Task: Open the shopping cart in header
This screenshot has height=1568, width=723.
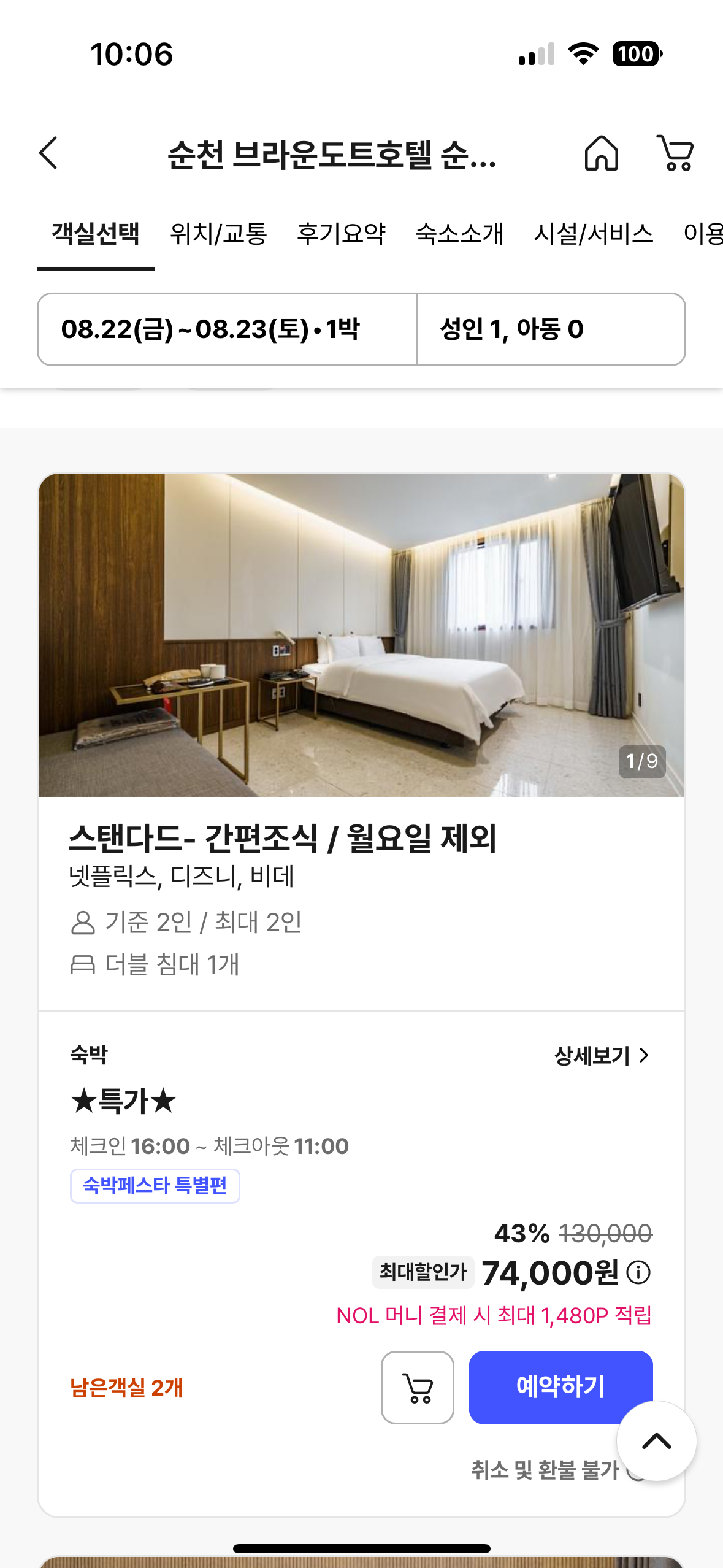Action: click(x=675, y=153)
